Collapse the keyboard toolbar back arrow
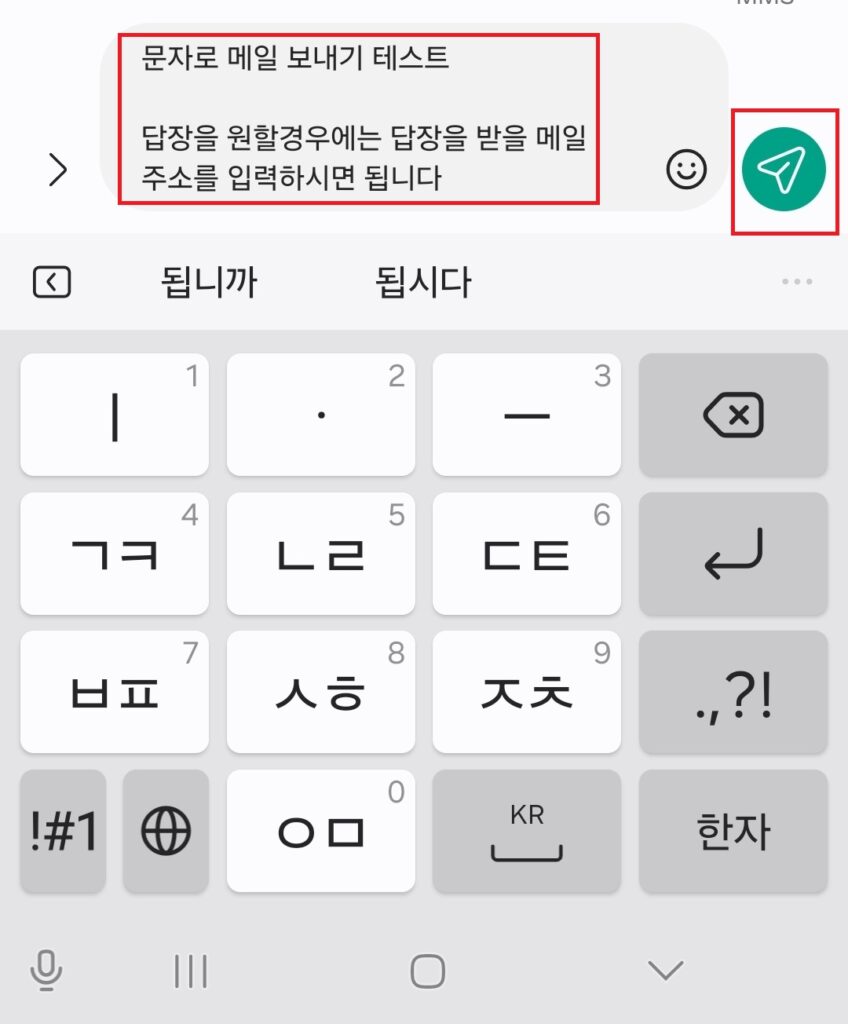Screen dimensions: 848x1024 click(52, 283)
